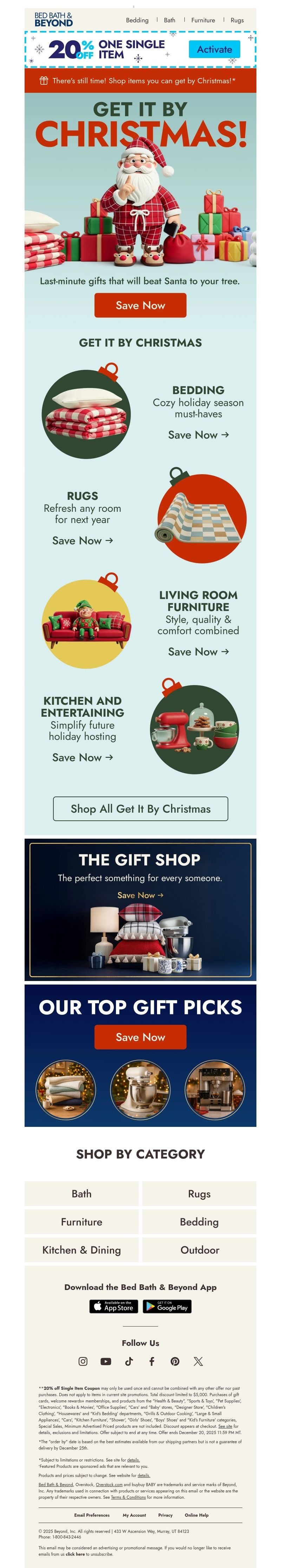
Task: Visit the Instagram page
Action: pyautogui.click(x=83, y=1361)
